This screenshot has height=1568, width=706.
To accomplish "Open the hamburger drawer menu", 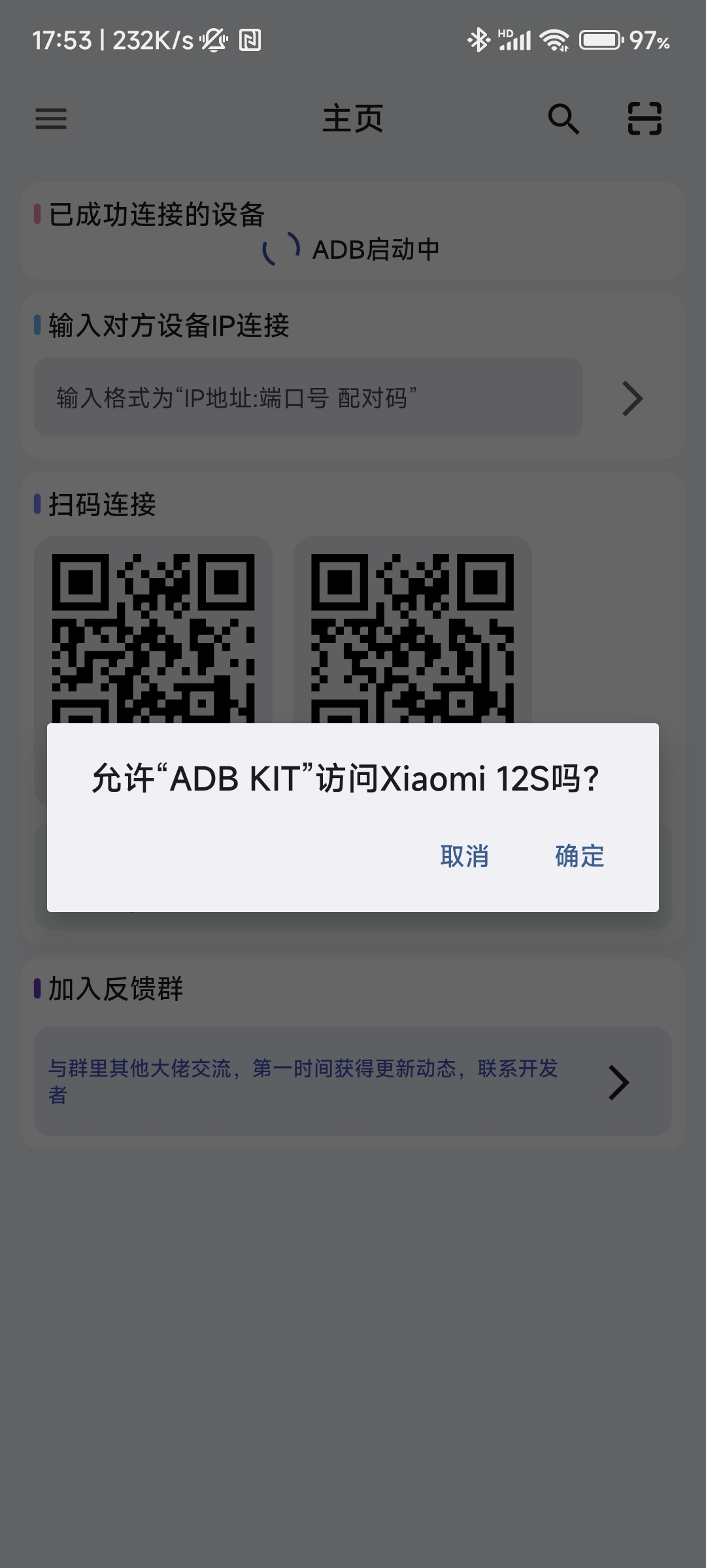I will (x=51, y=119).
